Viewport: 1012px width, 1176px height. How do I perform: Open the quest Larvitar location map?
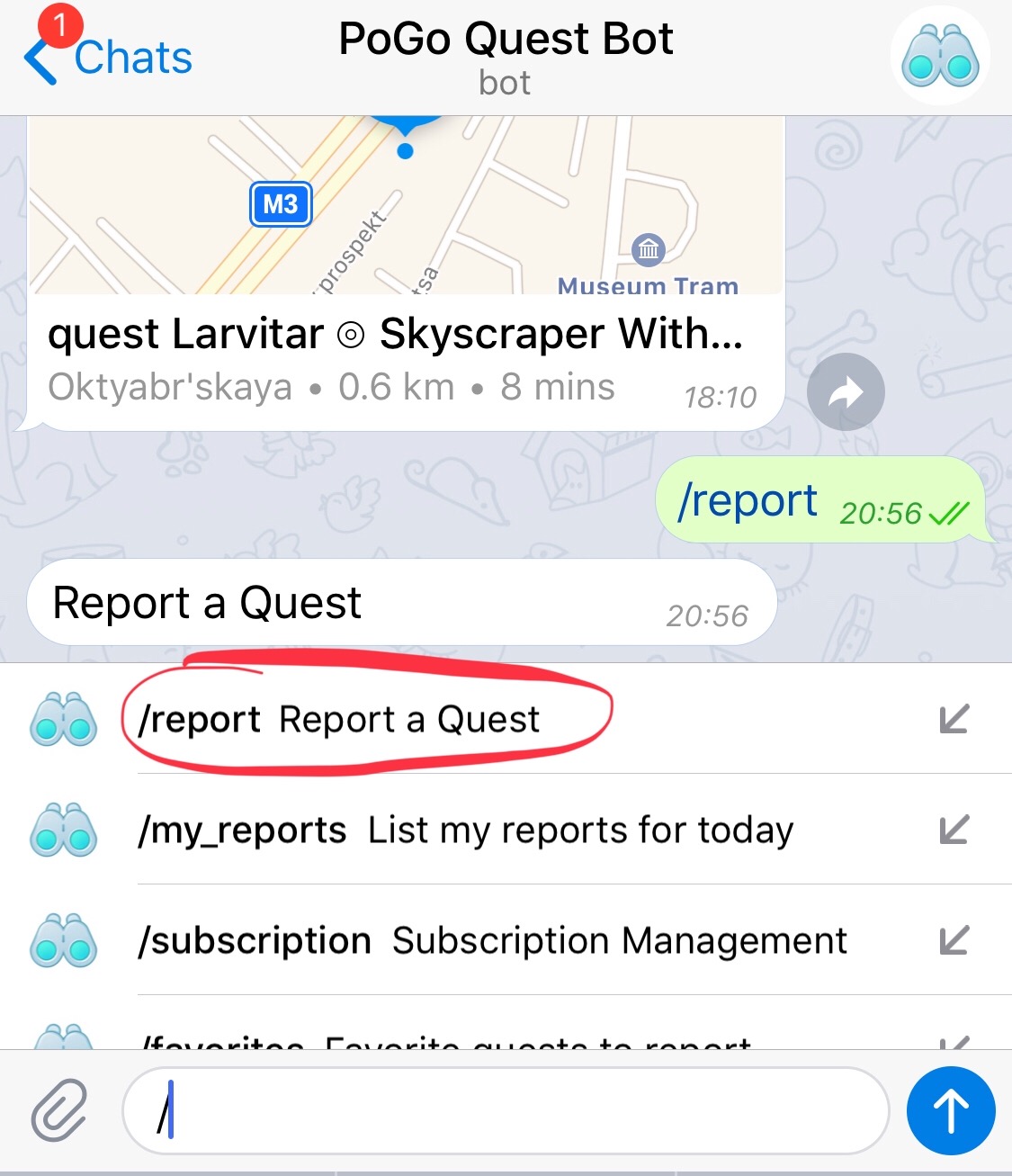pos(407,207)
